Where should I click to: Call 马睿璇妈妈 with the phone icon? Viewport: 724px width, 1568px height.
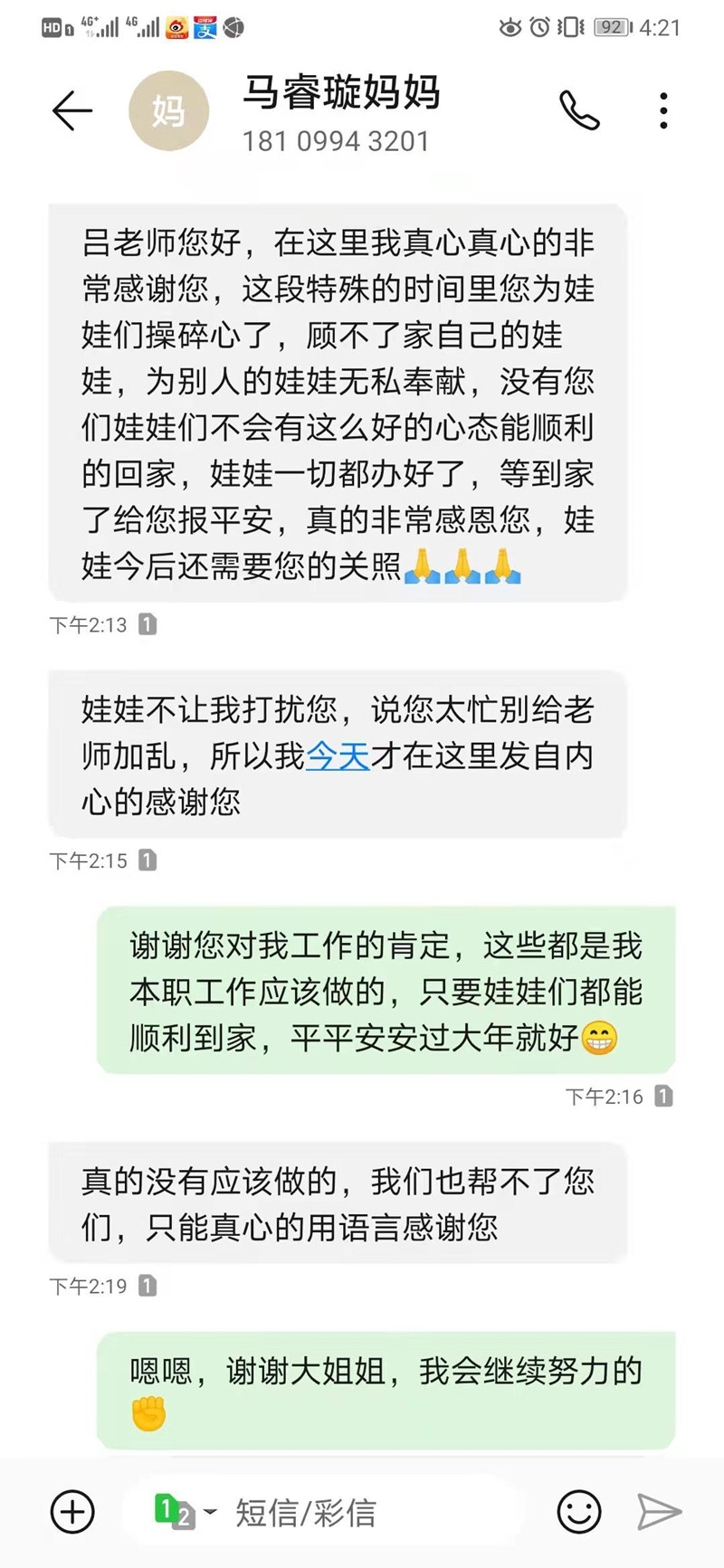(579, 111)
